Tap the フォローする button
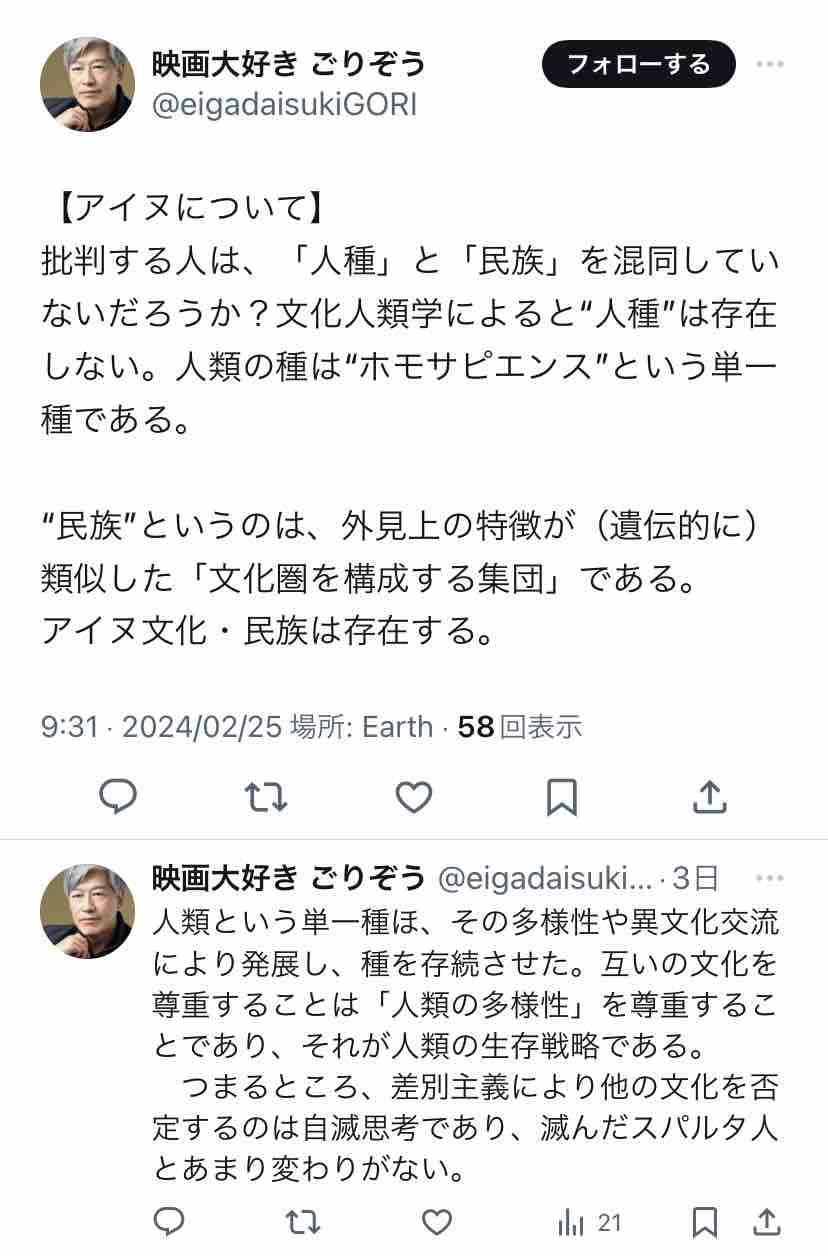This screenshot has height=1256, width=828. click(x=638, y=65)
